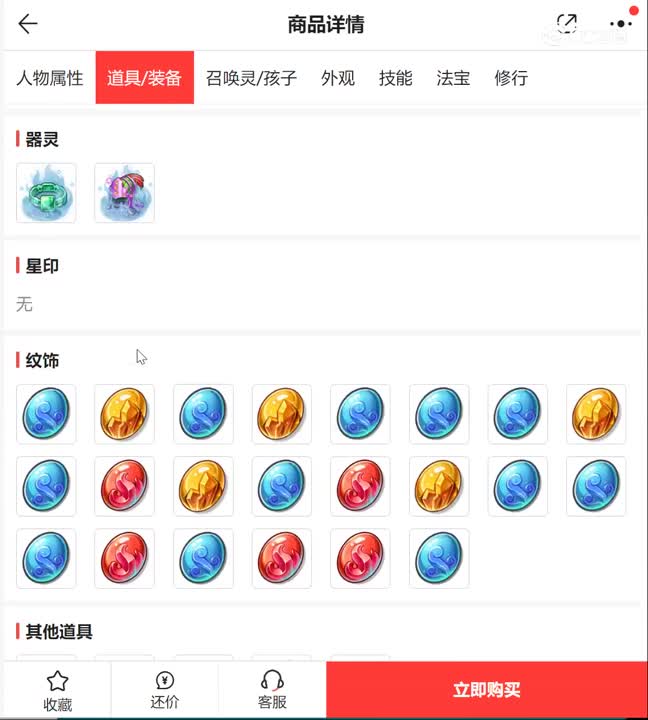
Task: Tap 还价 to make an offer
Action: pyautogui.click(x=165, y=690)
